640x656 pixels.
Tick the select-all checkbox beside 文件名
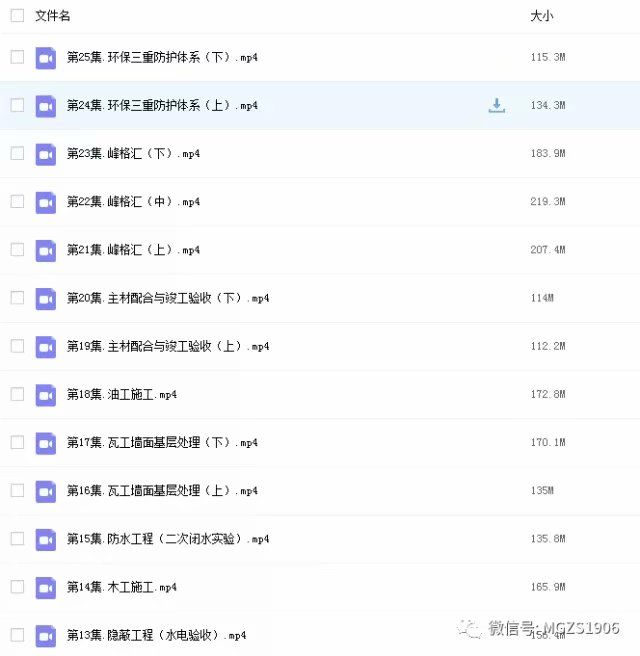[17, 16]
